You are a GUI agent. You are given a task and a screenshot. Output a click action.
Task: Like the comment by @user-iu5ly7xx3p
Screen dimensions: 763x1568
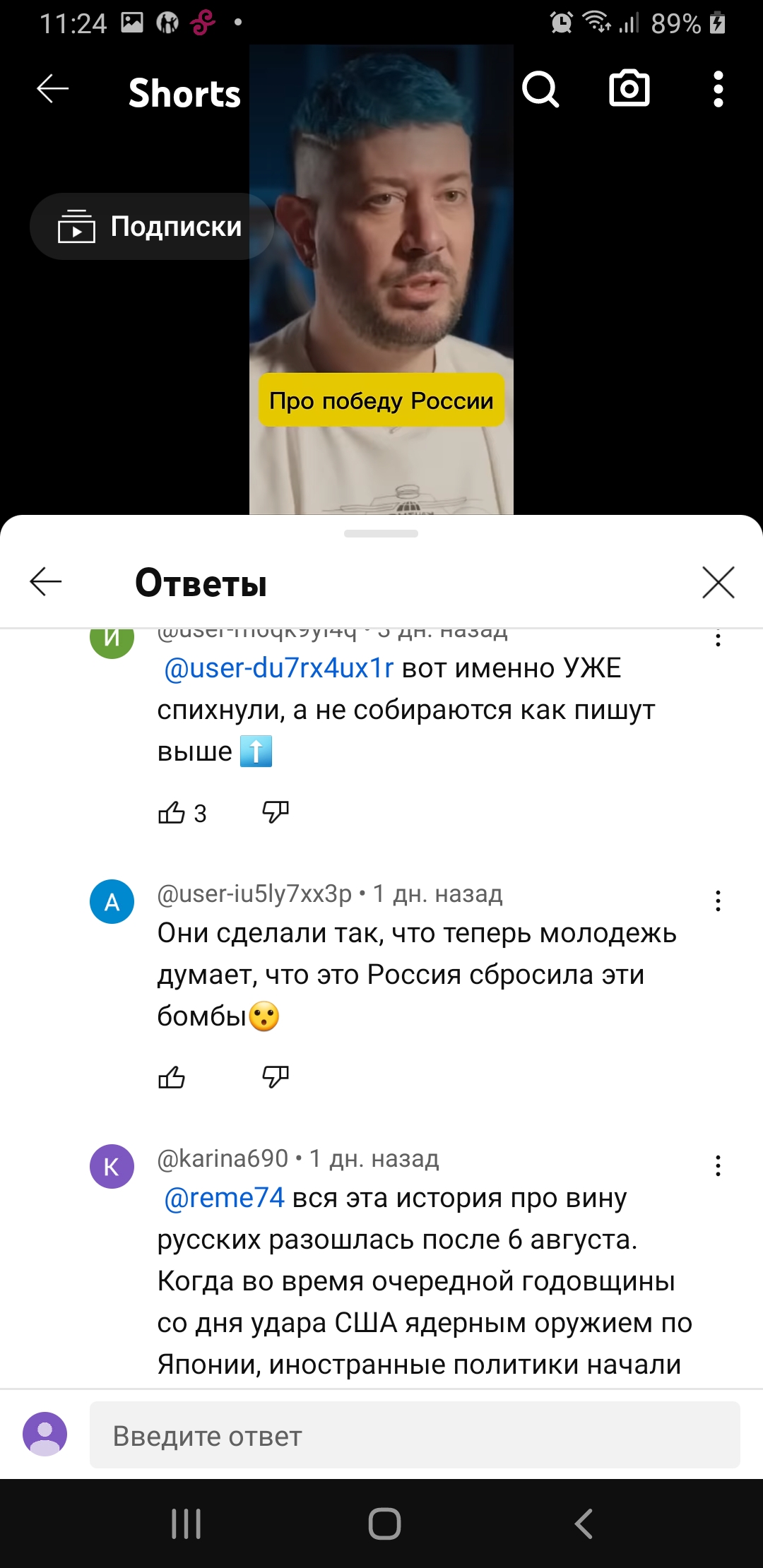click(x=172, y=1077)
